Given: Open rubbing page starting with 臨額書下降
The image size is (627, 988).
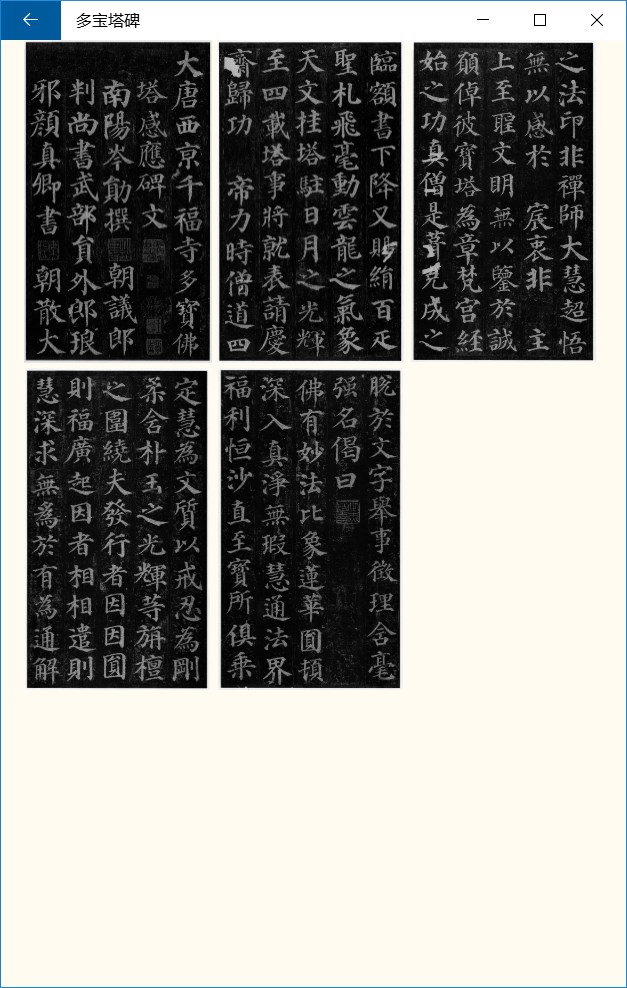Looking at the screenshot, I should pos(310,201).
